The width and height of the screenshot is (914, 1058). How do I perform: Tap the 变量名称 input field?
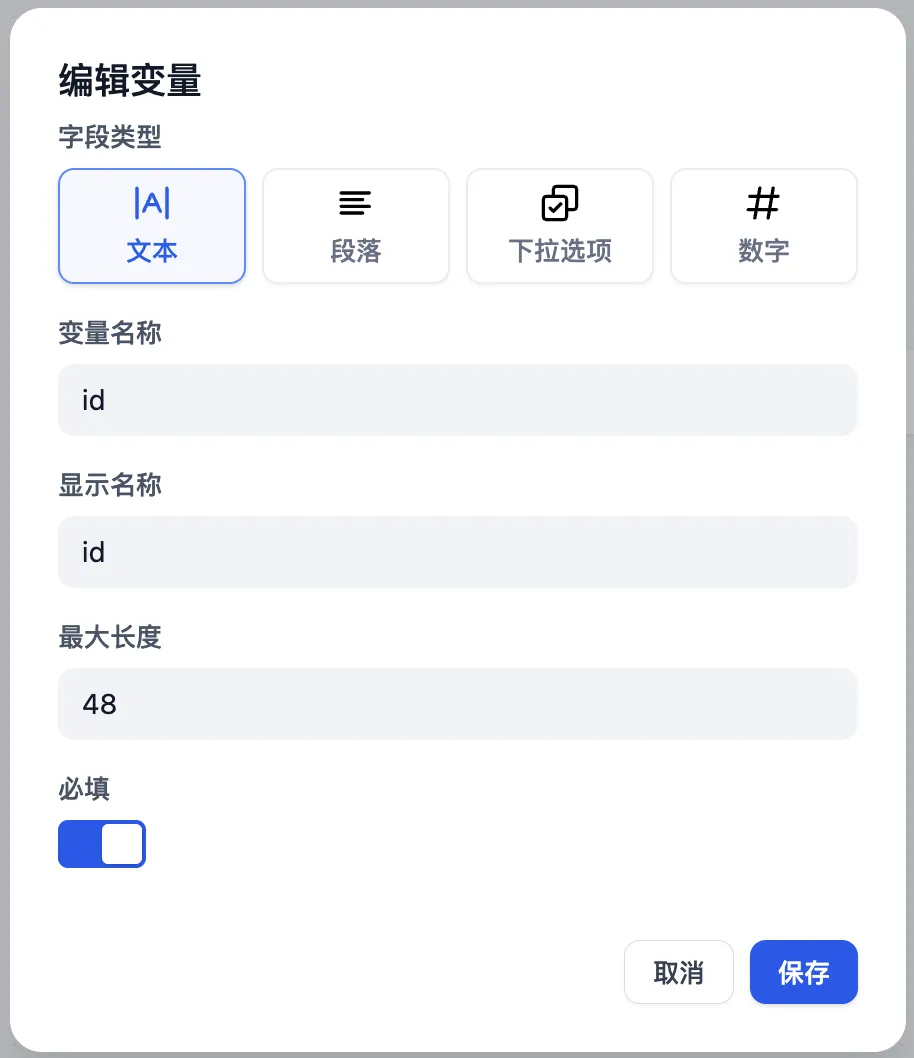[458, 400]
